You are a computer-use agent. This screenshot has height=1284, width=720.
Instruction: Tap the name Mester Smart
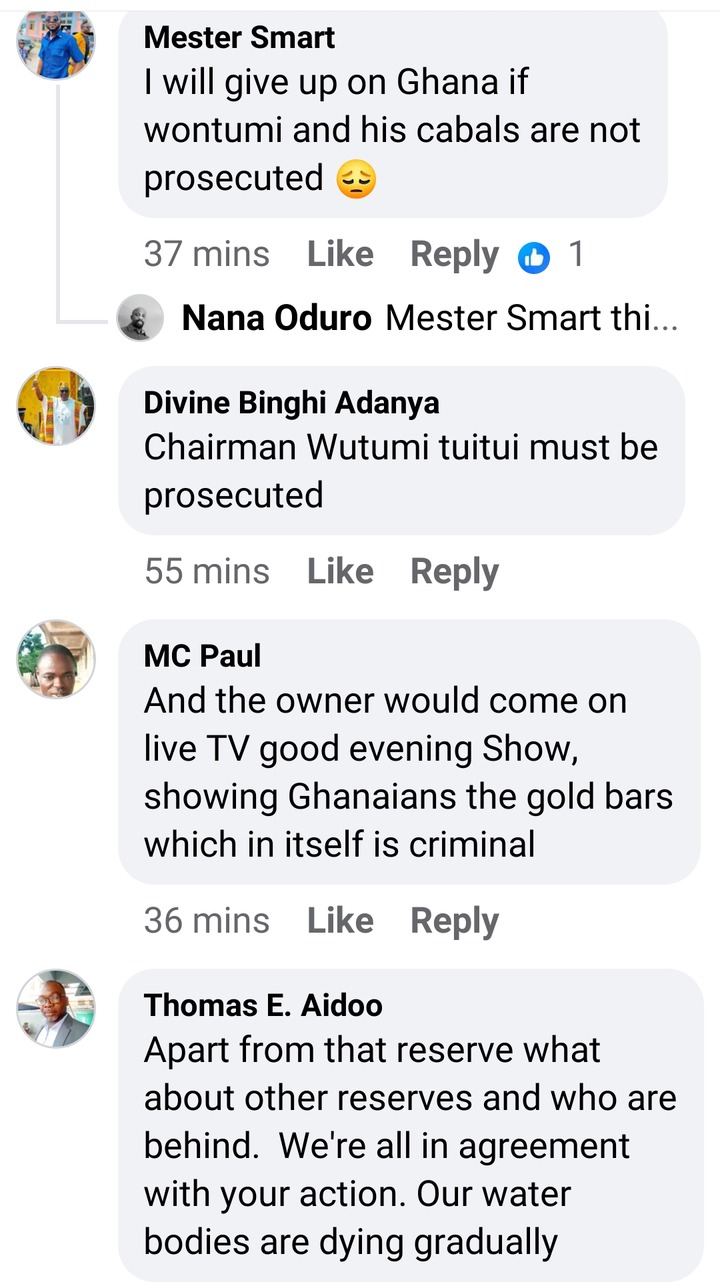(x=240, y=38)
